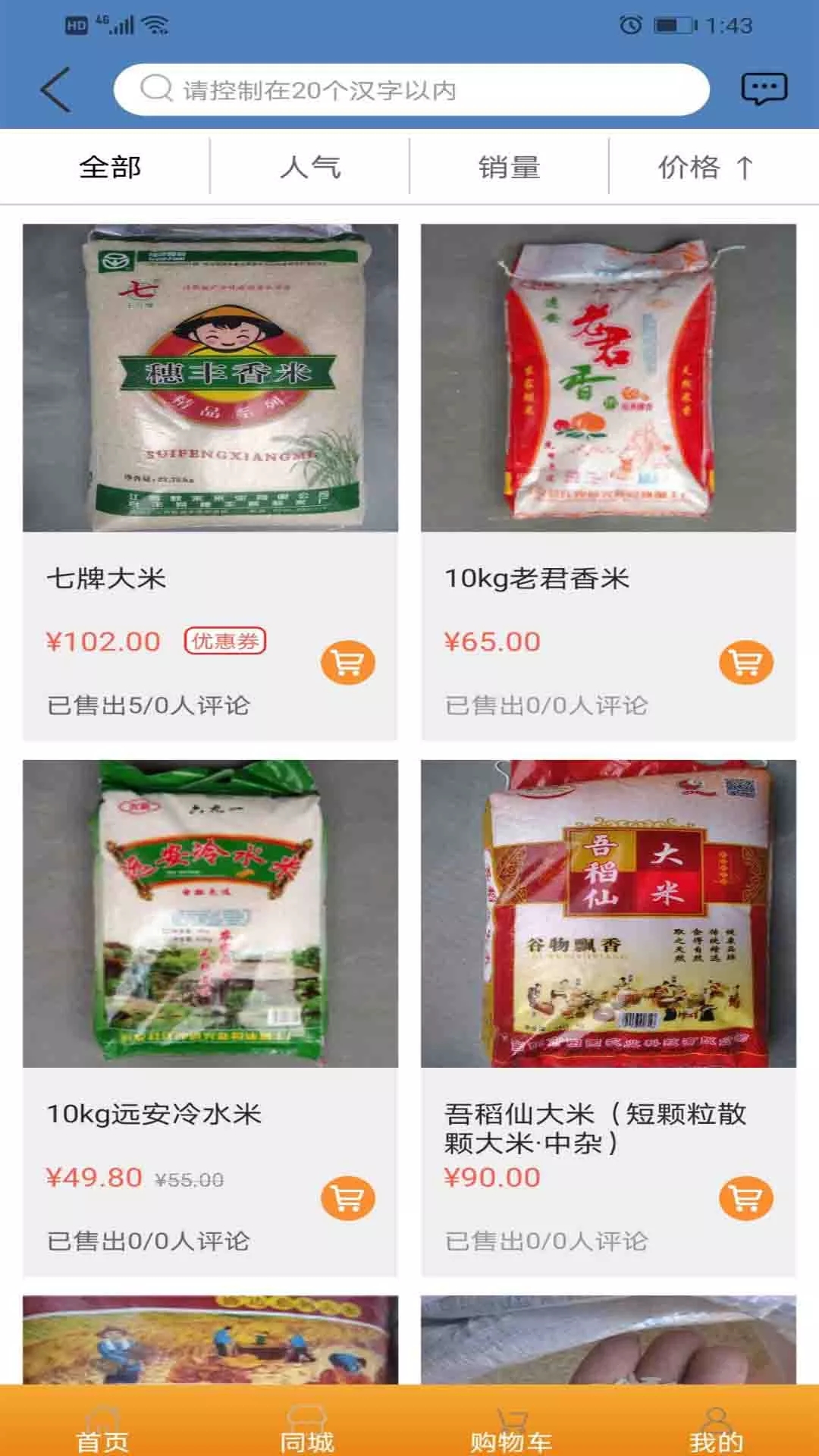The image size is (819, 1456).
Task: Add 10kg远安冷水米 to the cart
Action: tap(348, 1198)
